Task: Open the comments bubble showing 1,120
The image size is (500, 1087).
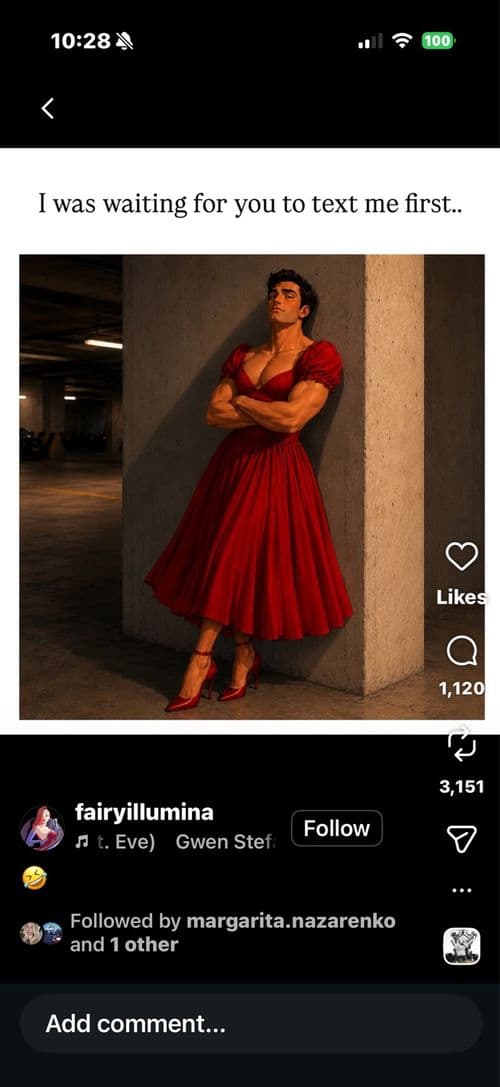Action: click(461, 651)
